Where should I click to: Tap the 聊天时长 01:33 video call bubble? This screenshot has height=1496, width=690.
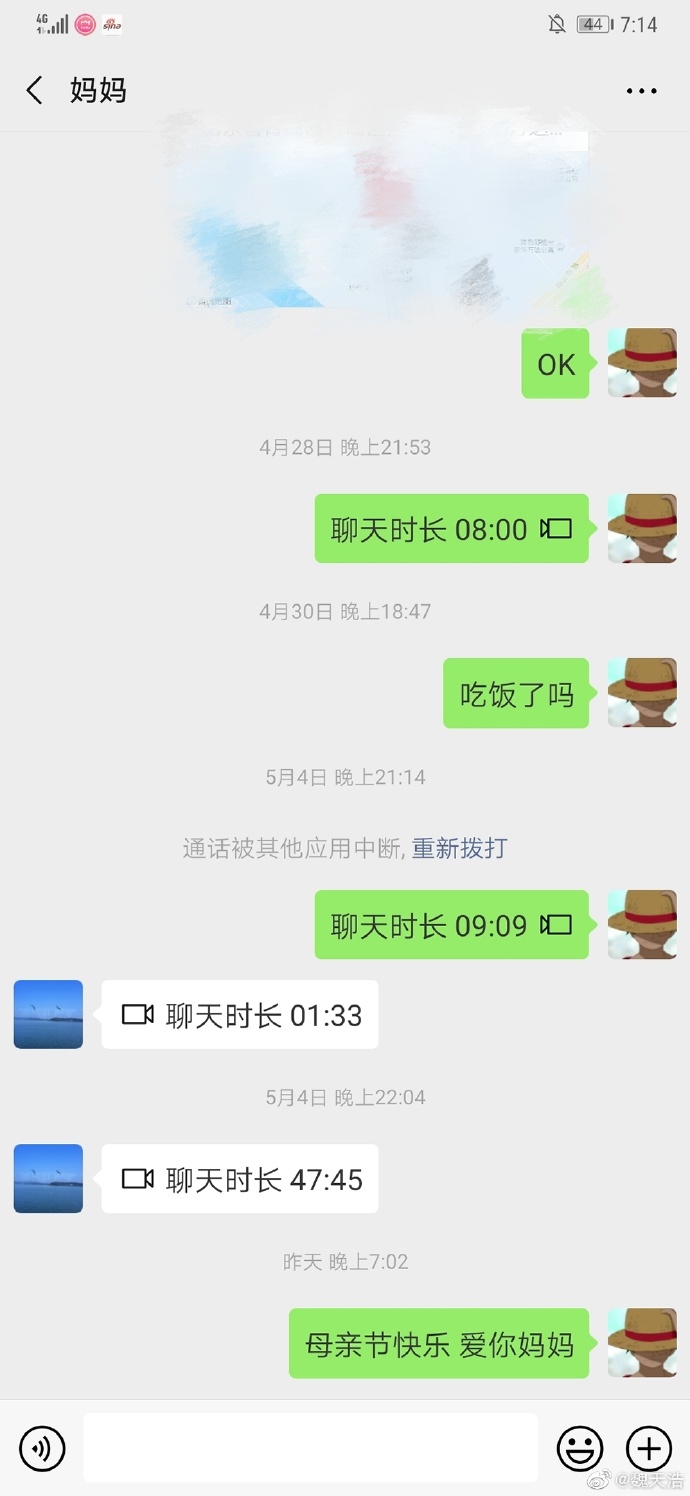(x=240, y=1015)
